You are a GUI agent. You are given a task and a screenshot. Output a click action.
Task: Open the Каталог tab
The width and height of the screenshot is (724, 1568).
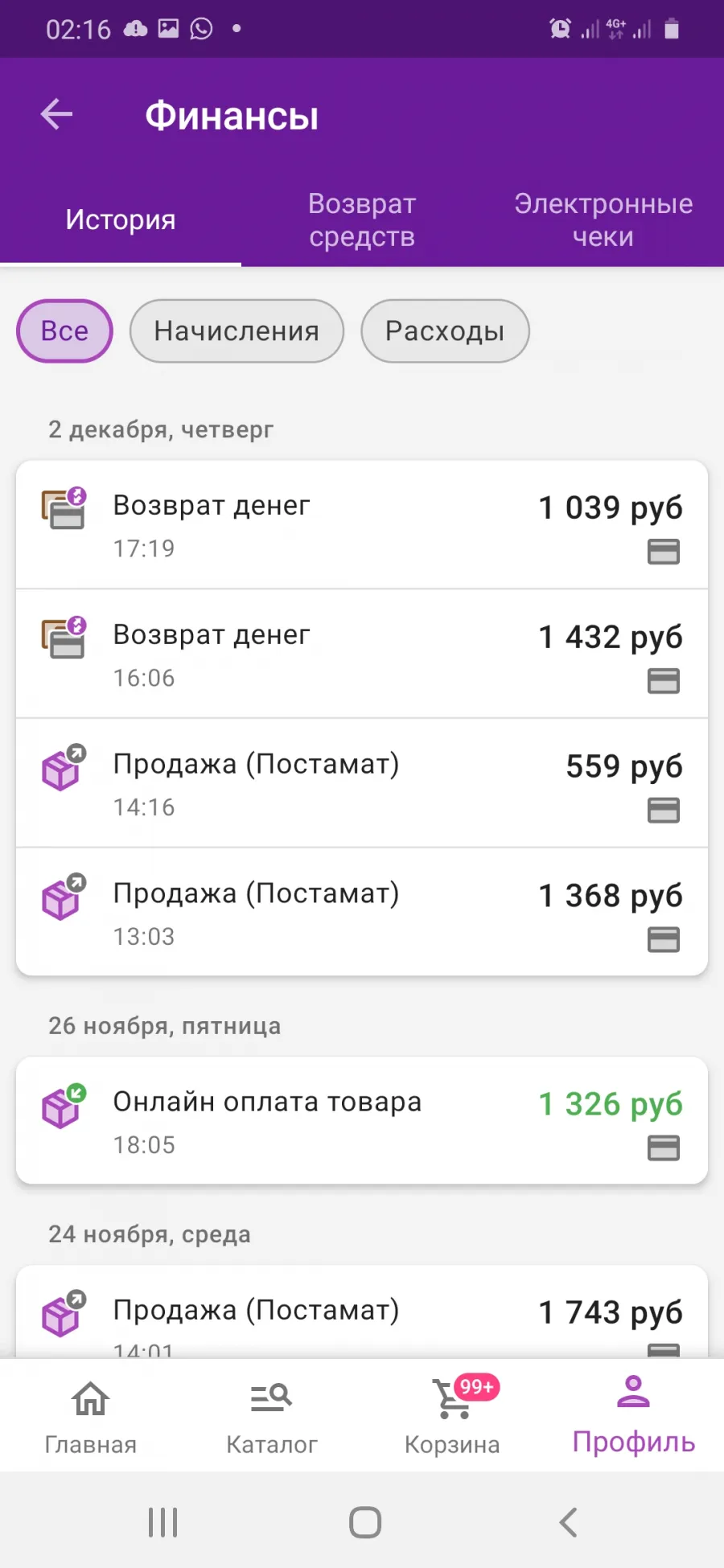(x=271, y=1416)
